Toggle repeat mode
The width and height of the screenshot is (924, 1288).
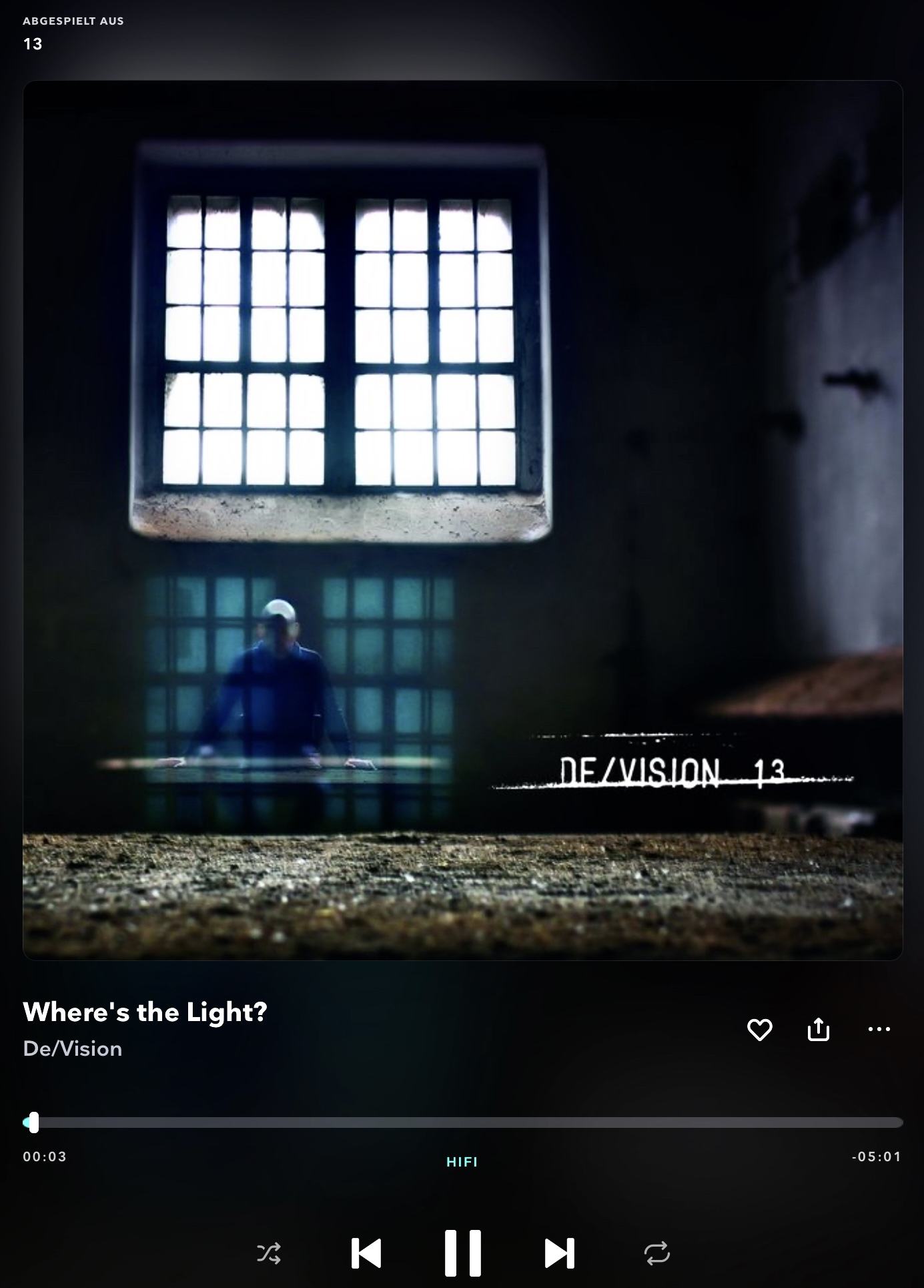click(x=656, y=1253)
